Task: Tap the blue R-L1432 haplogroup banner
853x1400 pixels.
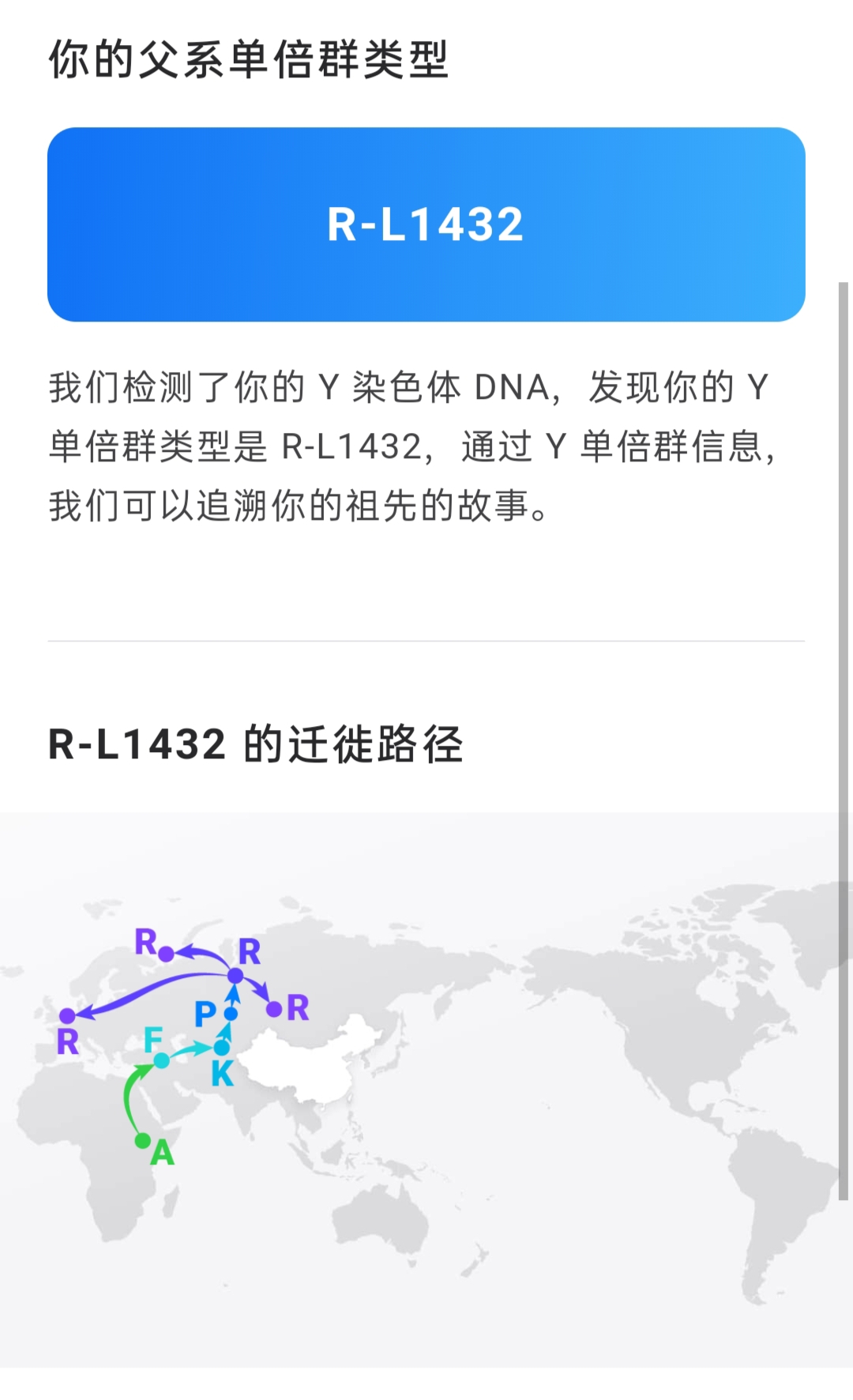Action: tap(426, 224)
